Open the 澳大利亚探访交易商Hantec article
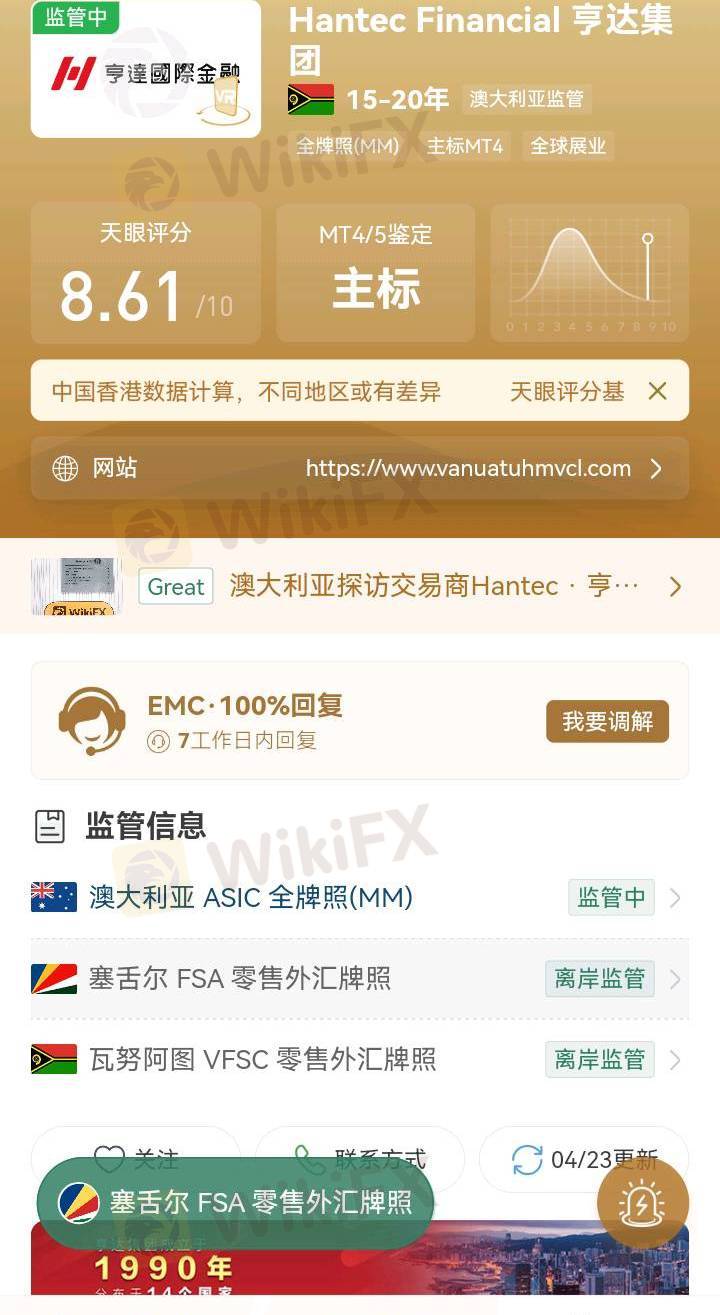 click(x=360, y=586)
